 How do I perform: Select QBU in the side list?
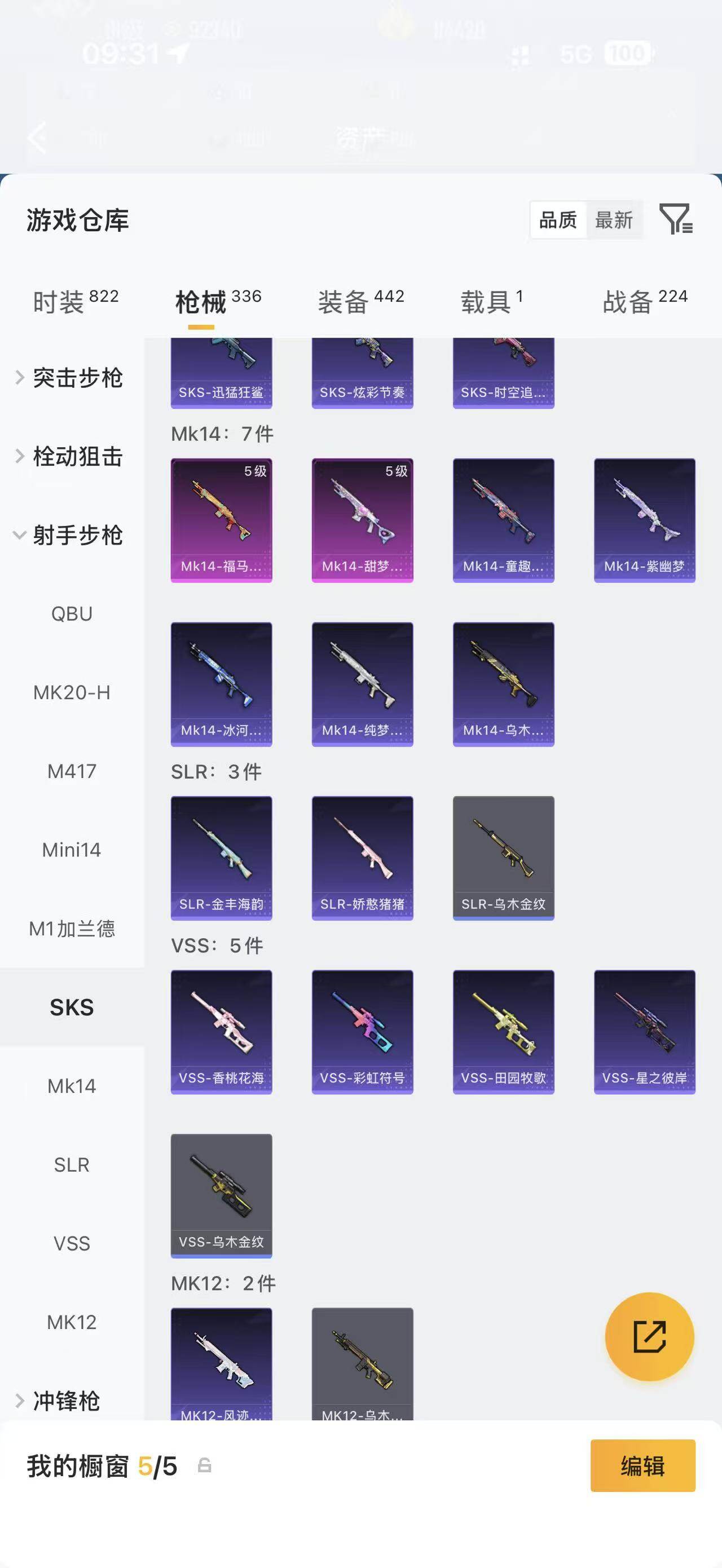(72, 613)
